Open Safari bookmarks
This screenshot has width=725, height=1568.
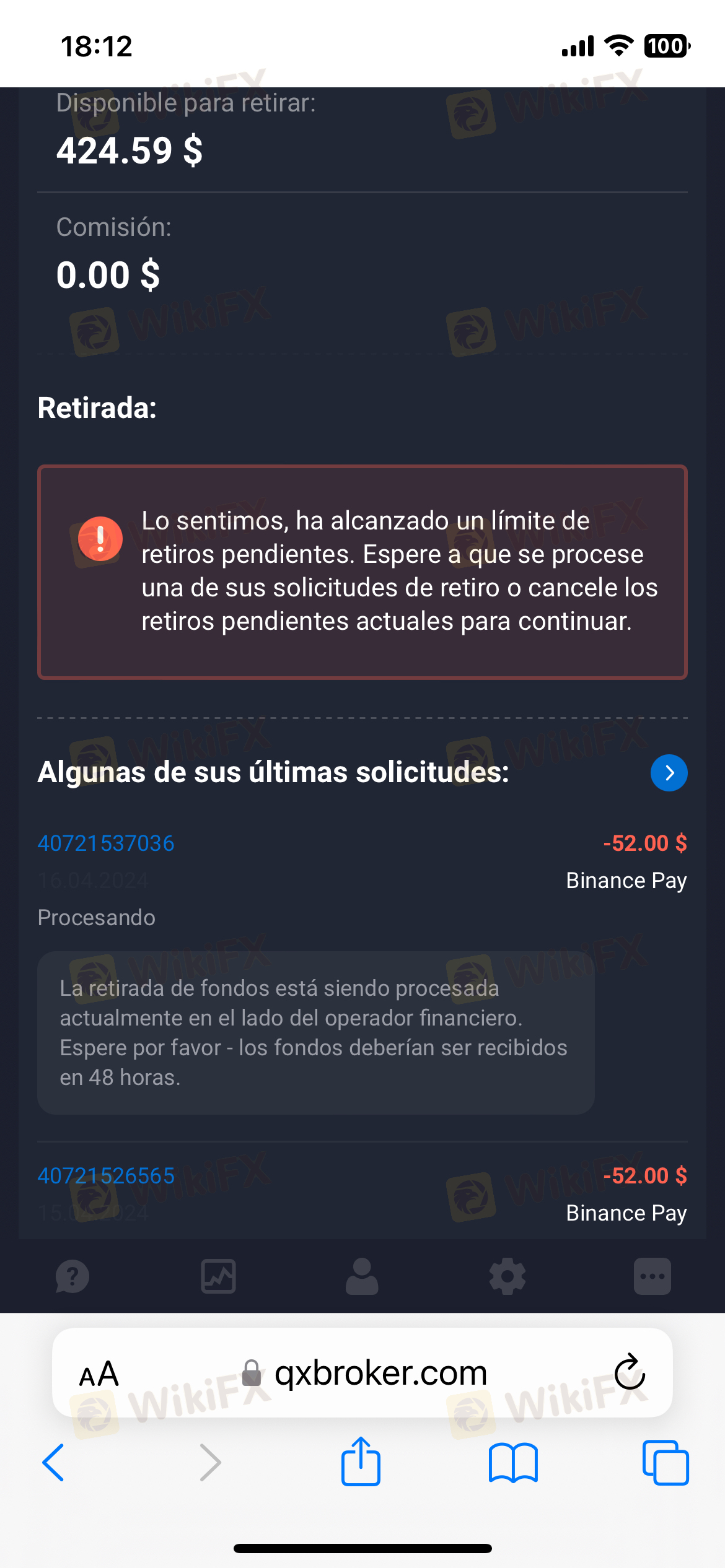coord(513,1463)
